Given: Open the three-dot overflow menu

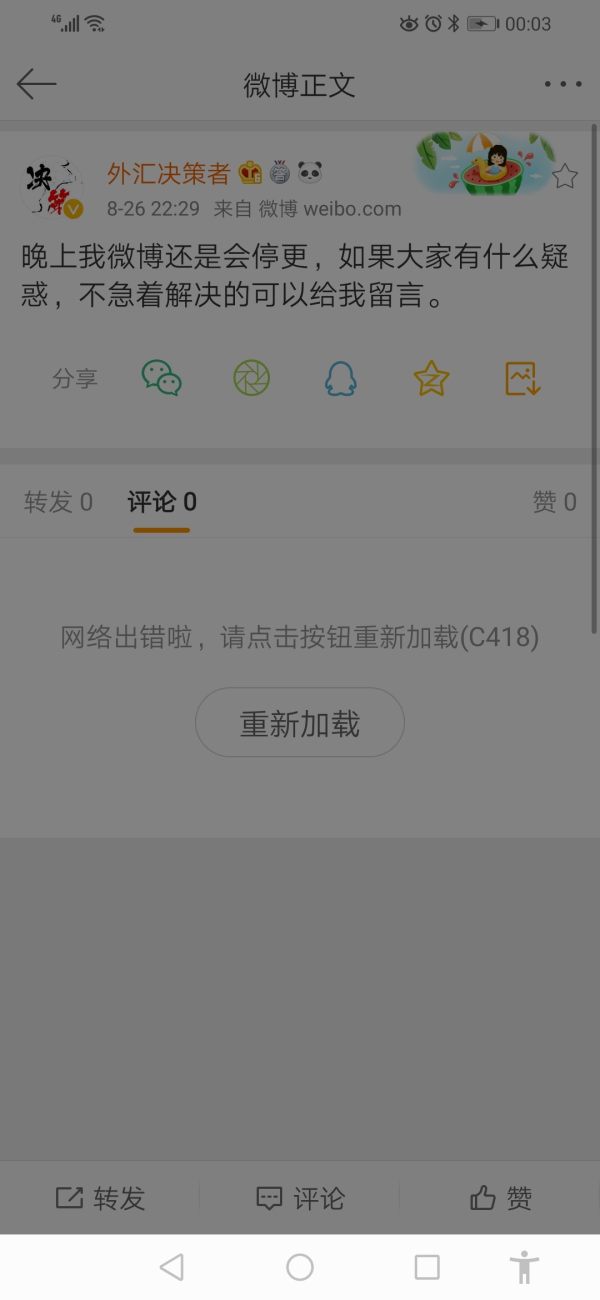Looking at the screenshot, I should [x=562, y=85].
